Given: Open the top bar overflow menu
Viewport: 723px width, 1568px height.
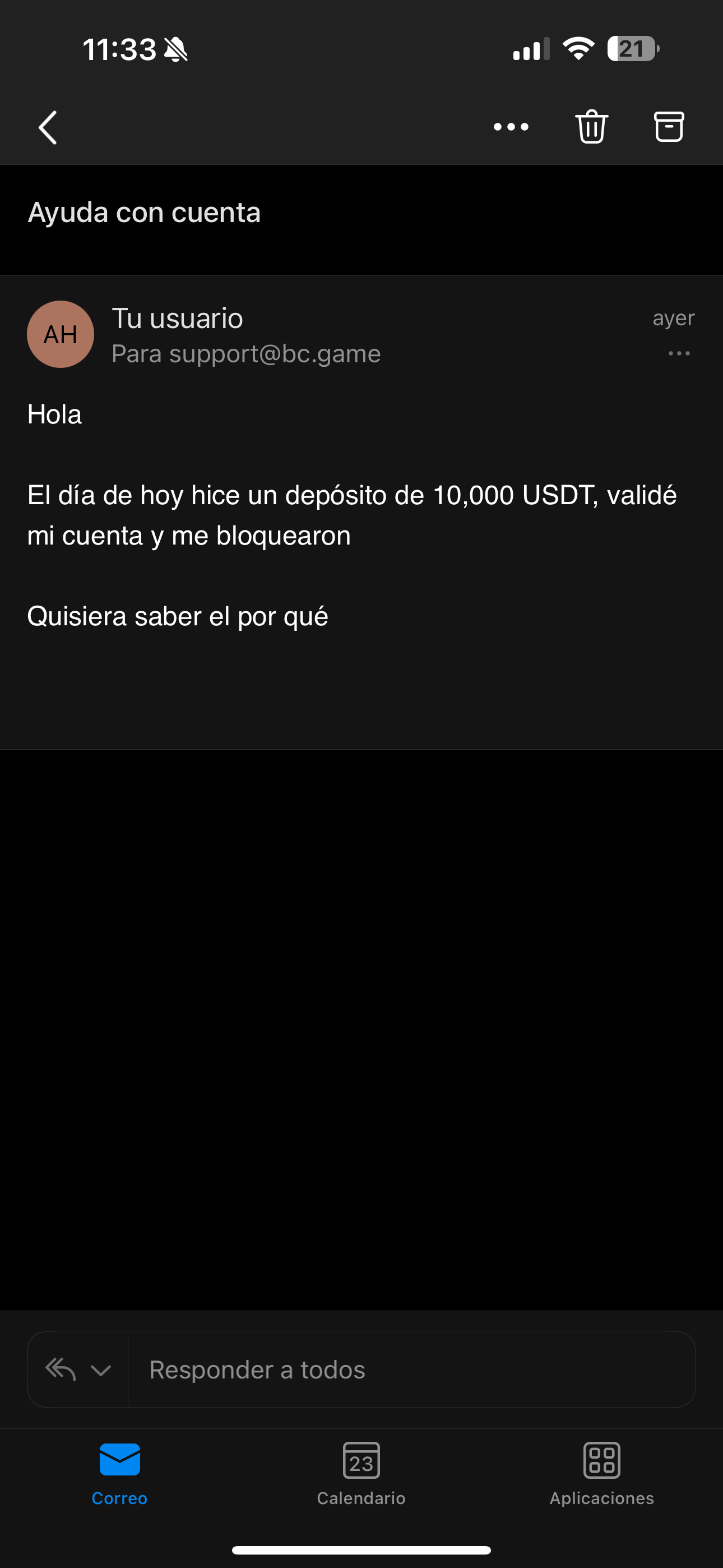Looking at the screenshot, I should pos(511,127).
